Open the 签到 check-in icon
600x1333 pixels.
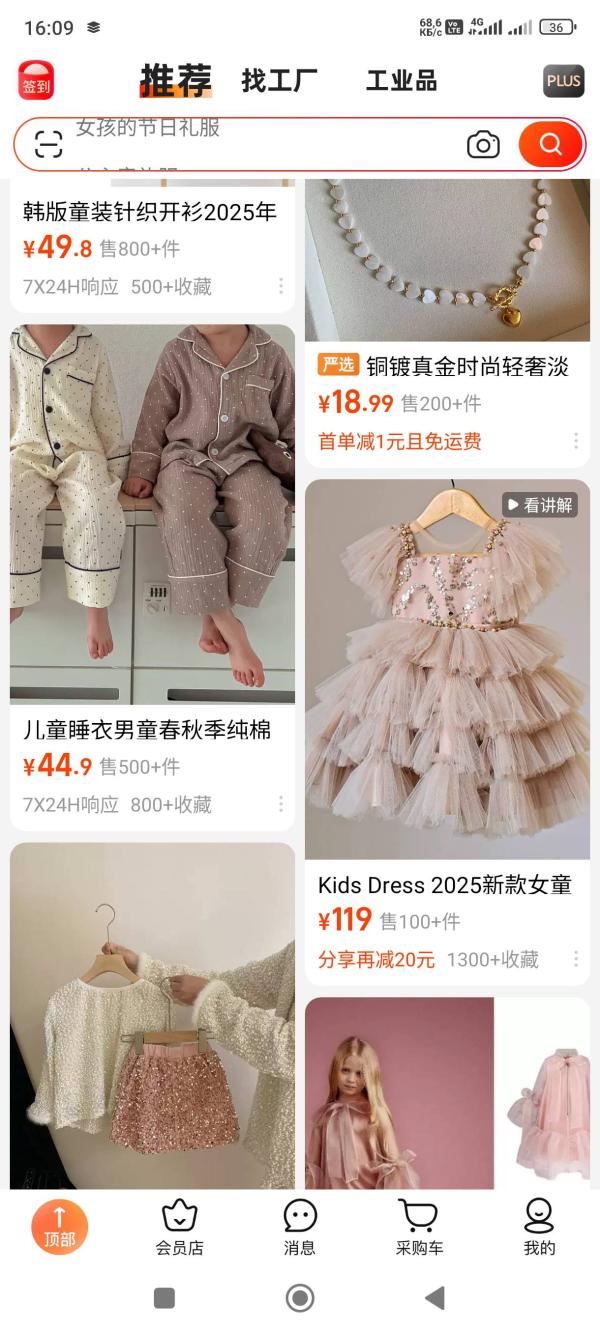pos(36,81)
